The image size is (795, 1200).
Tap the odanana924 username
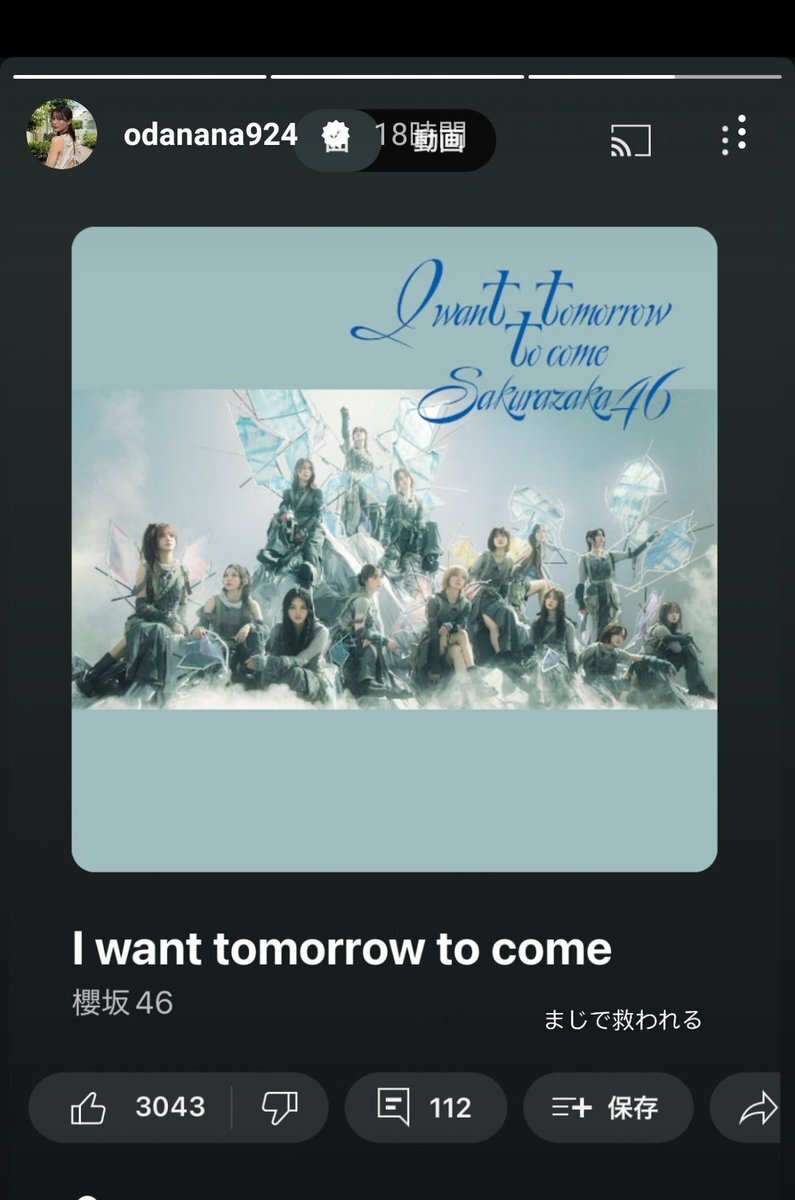point(210,136)
